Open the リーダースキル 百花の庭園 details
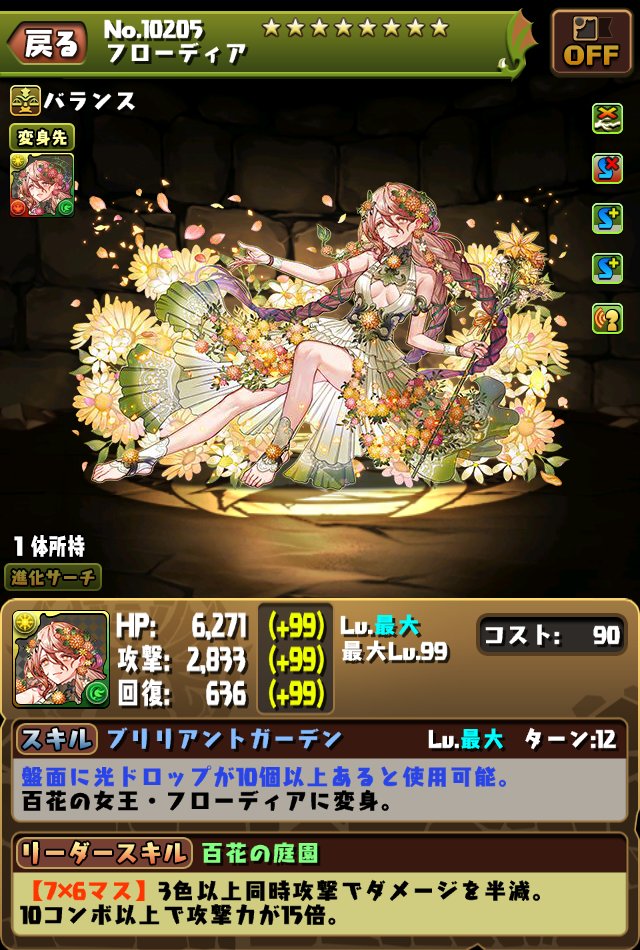640x950 pixels. pyautogui.click(x=320, y=853)
